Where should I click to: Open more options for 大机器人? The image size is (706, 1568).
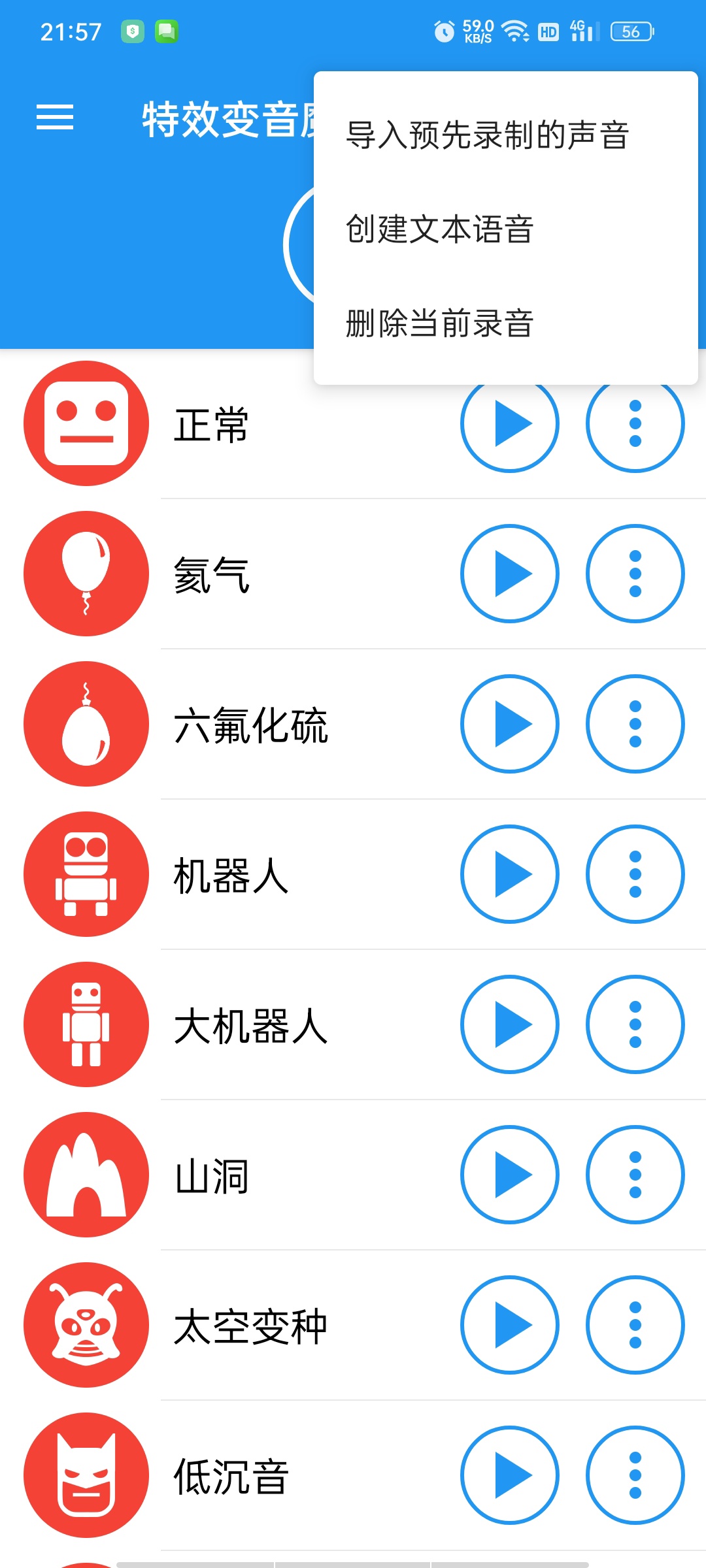click(x=635, y=1024)
